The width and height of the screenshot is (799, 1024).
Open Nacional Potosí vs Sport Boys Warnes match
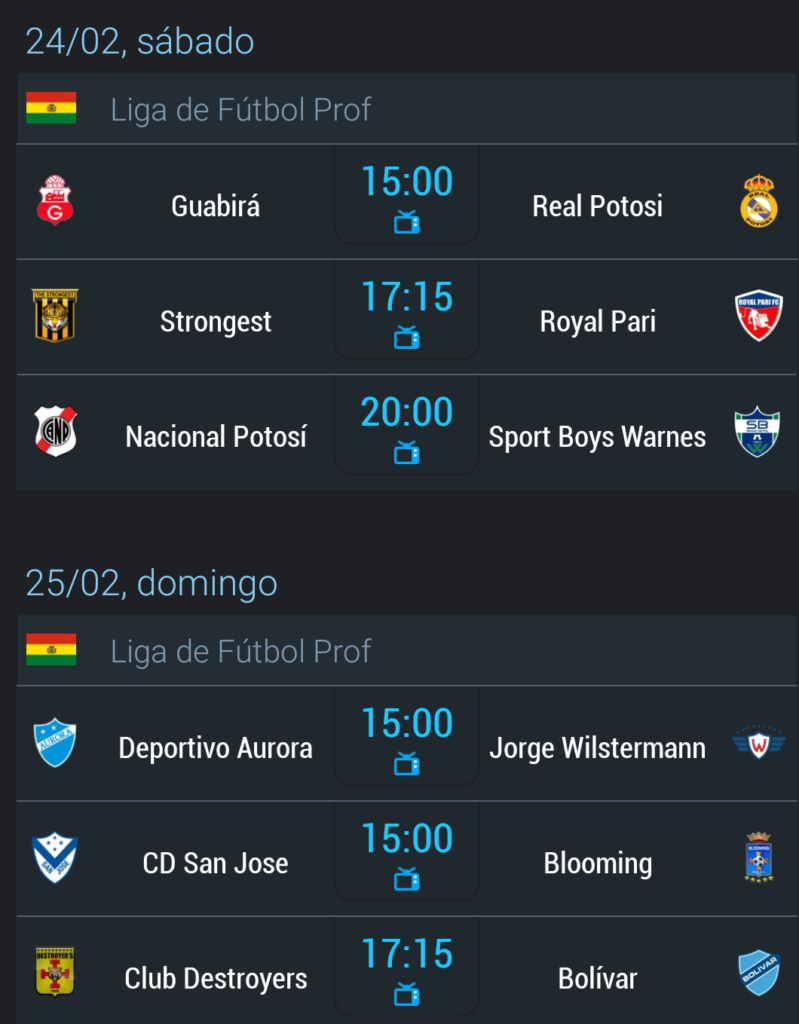[x=406, y=432]
